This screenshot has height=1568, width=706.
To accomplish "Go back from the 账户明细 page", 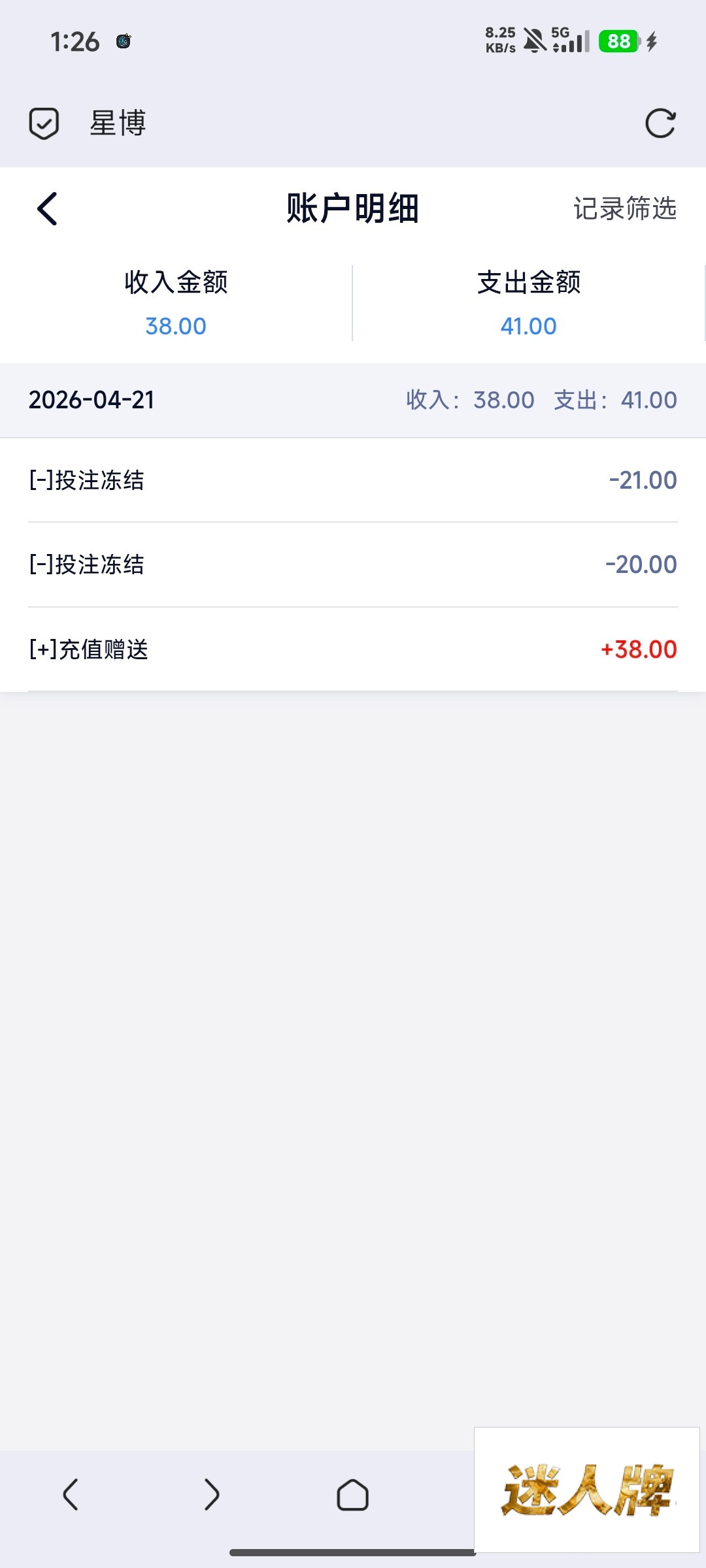I will 47,209.
